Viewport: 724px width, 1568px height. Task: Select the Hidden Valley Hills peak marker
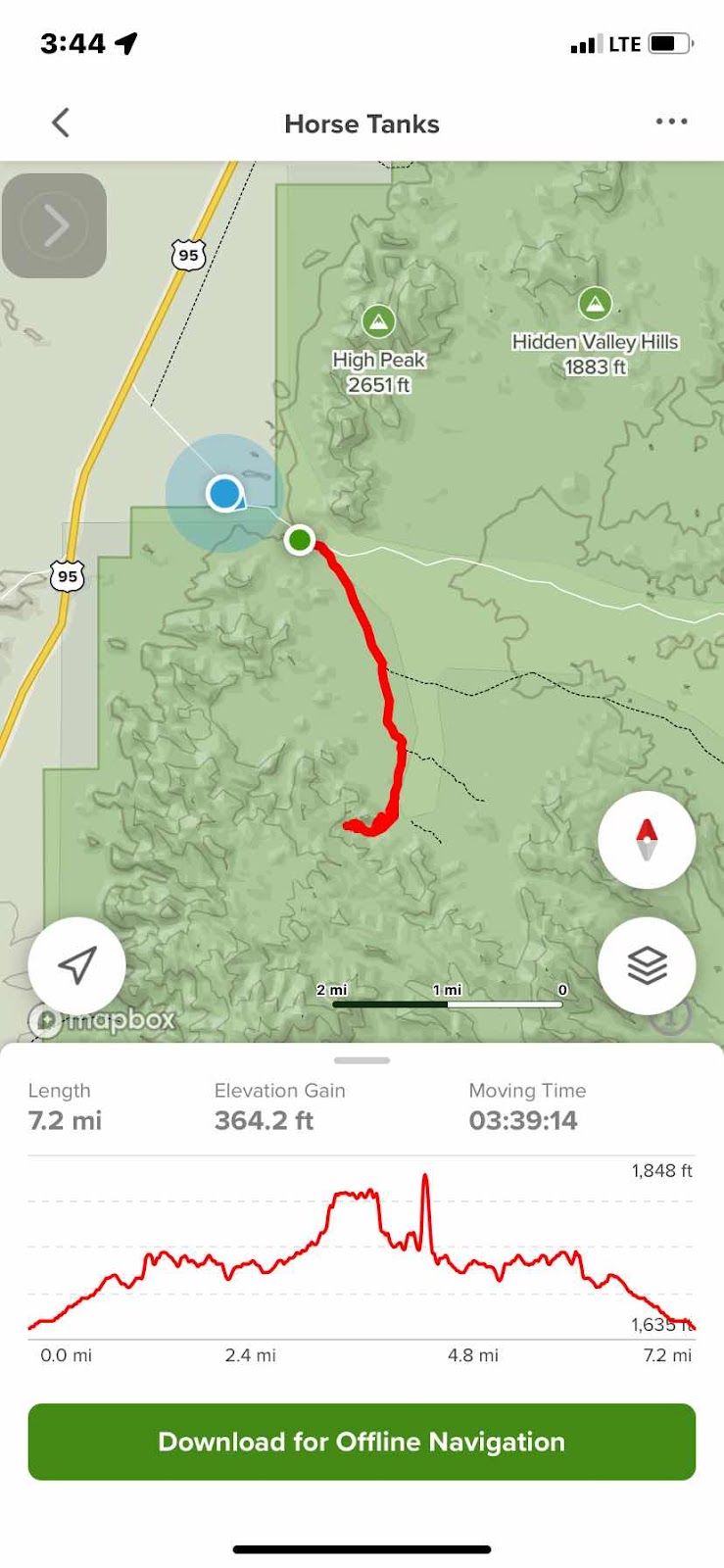595,304
